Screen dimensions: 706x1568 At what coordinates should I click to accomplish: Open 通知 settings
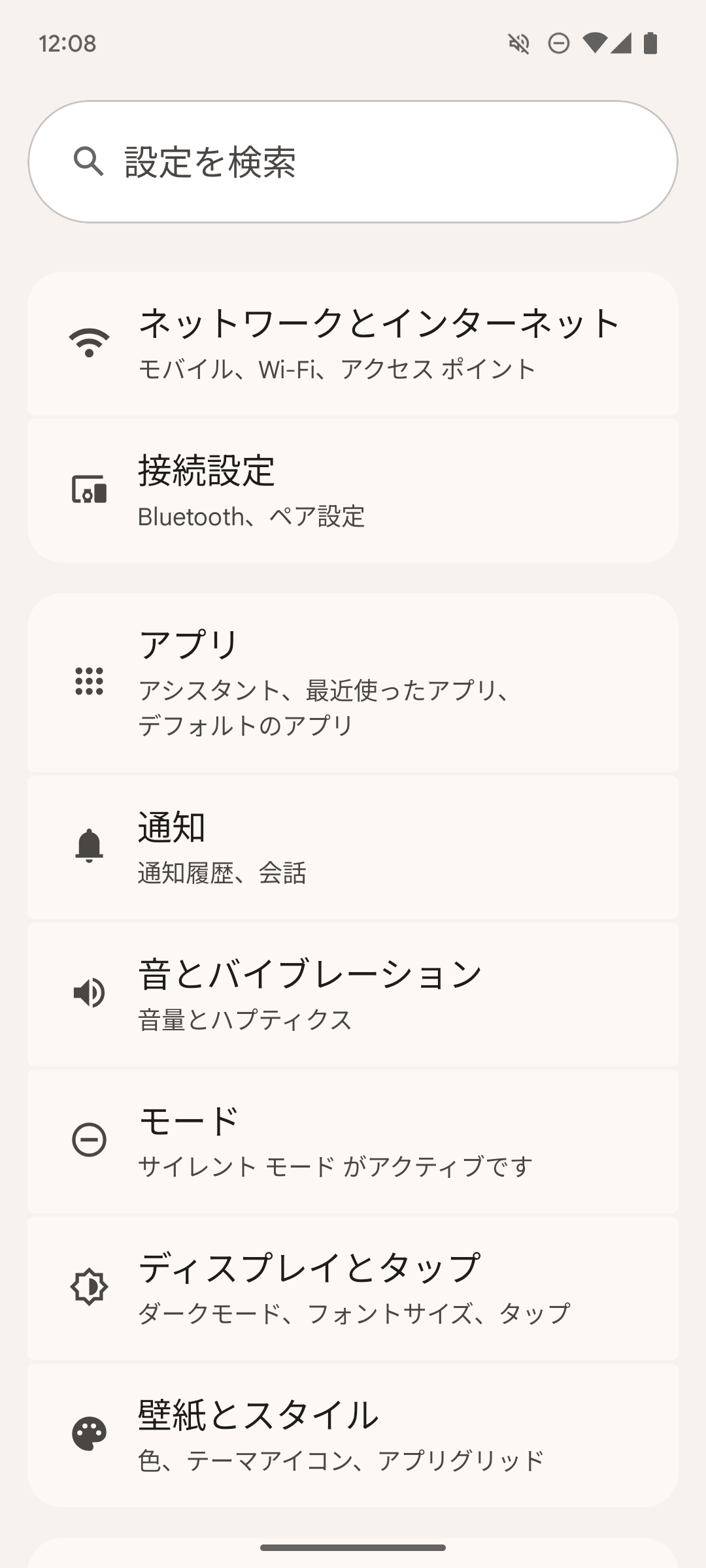pos(353,847)
